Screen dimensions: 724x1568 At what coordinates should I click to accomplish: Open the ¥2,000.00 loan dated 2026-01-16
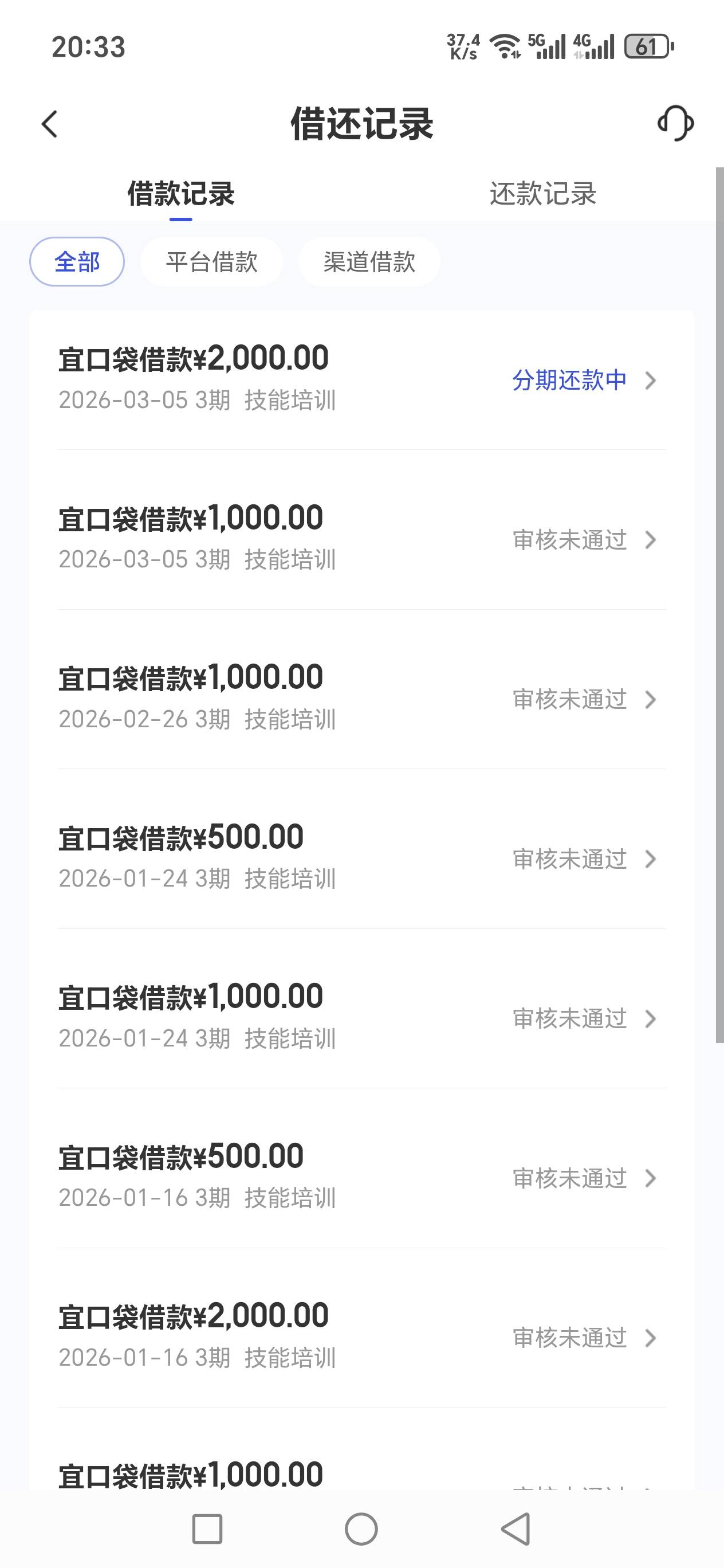pos(361,1336)
